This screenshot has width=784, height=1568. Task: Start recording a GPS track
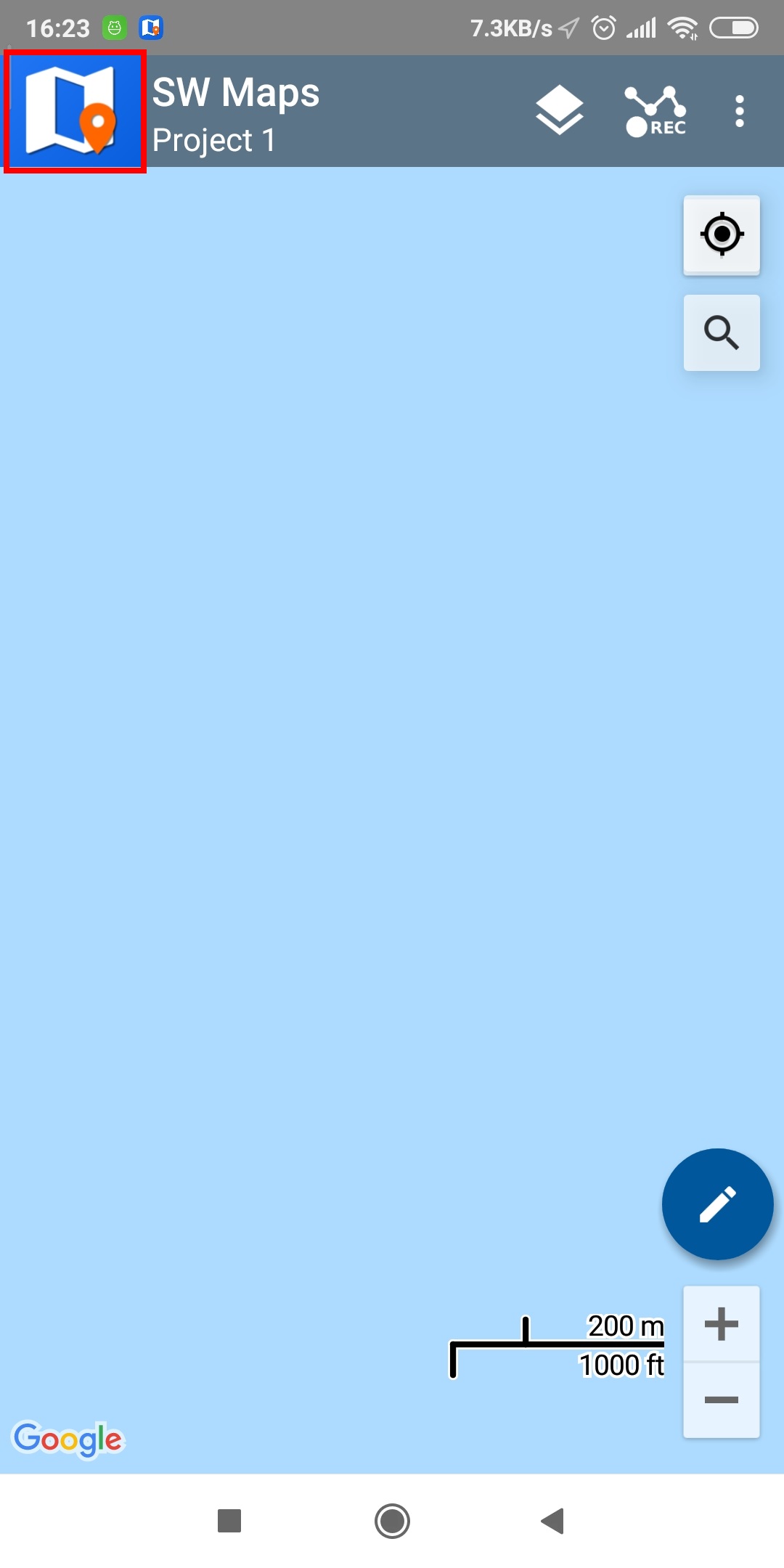pyautogui.click(x=655, y=111)
